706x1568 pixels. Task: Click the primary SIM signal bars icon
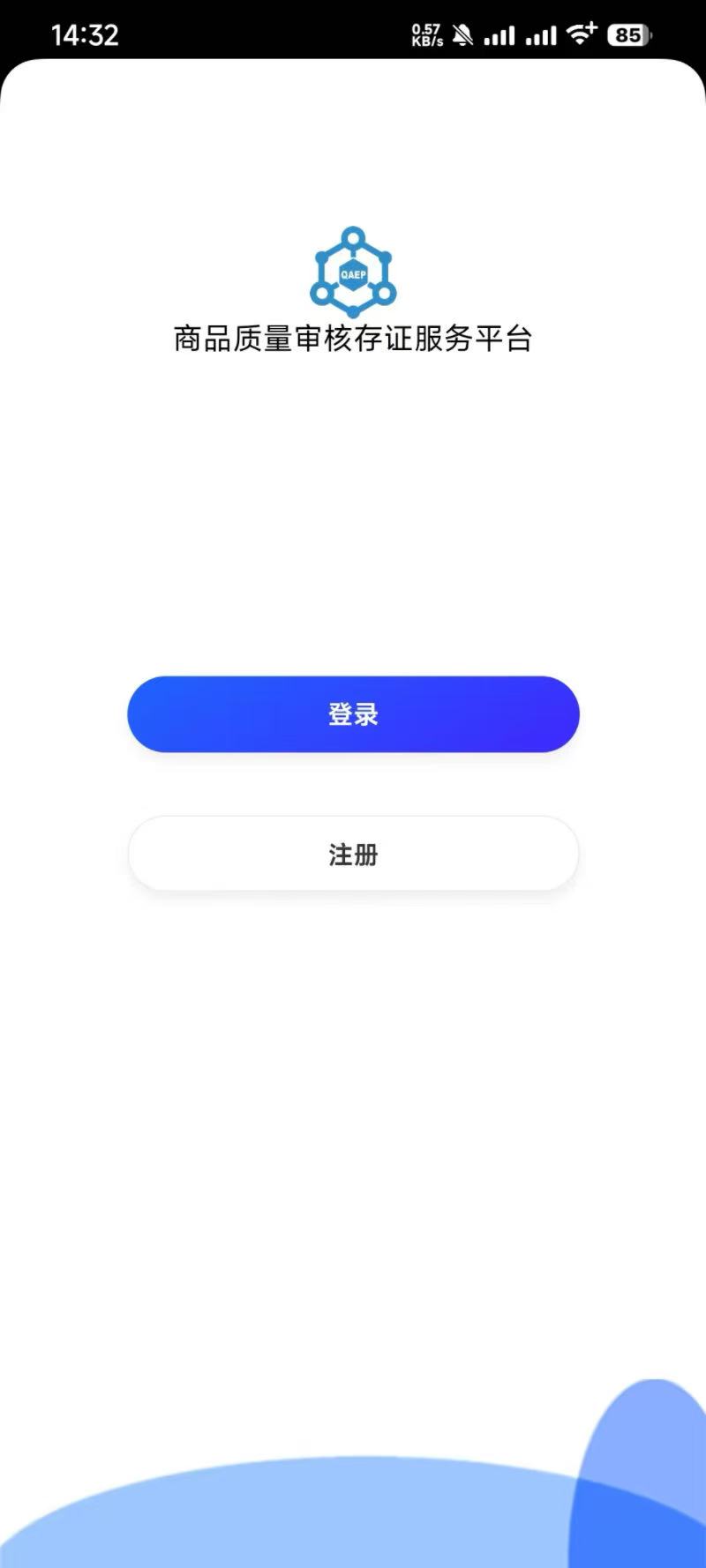(500, 34)
